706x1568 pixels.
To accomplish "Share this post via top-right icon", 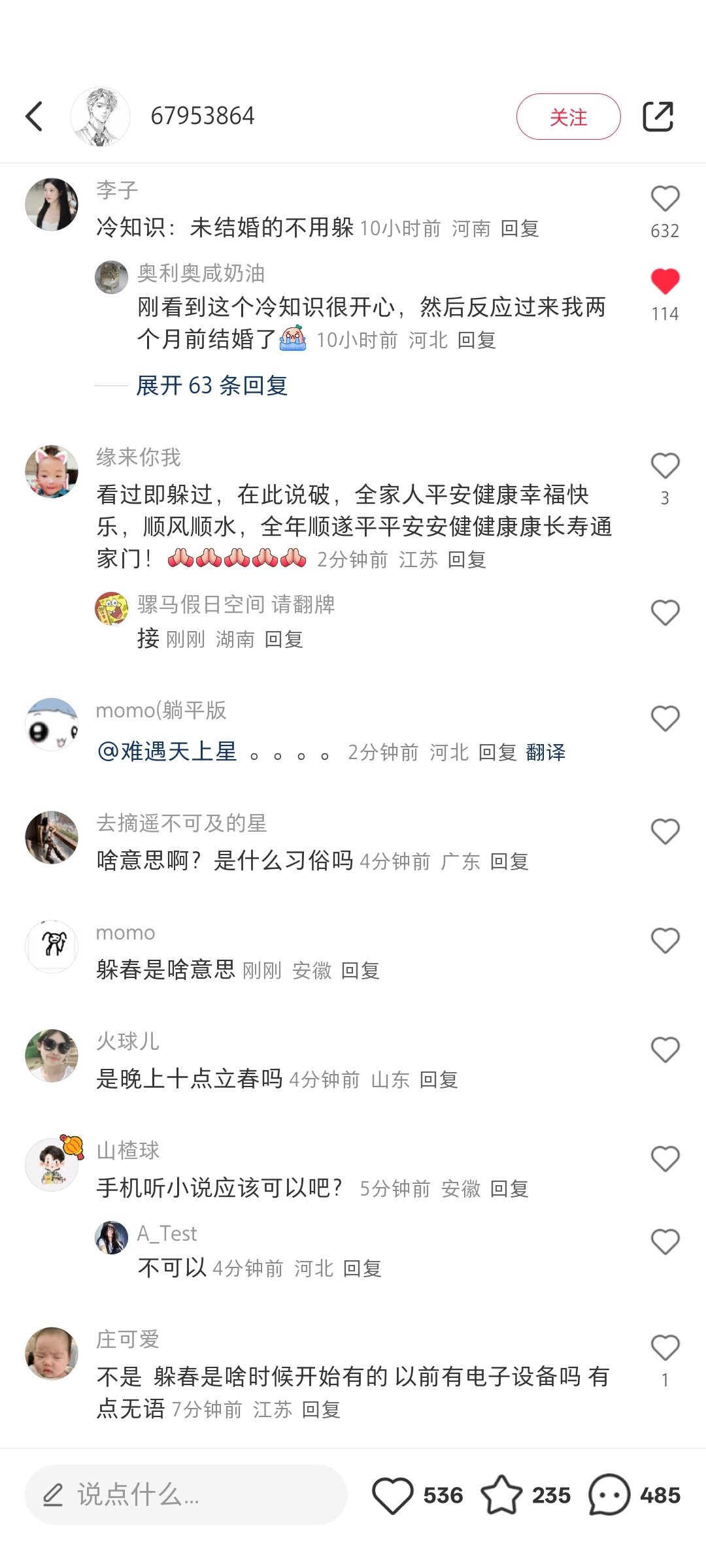I will point(658,117).
